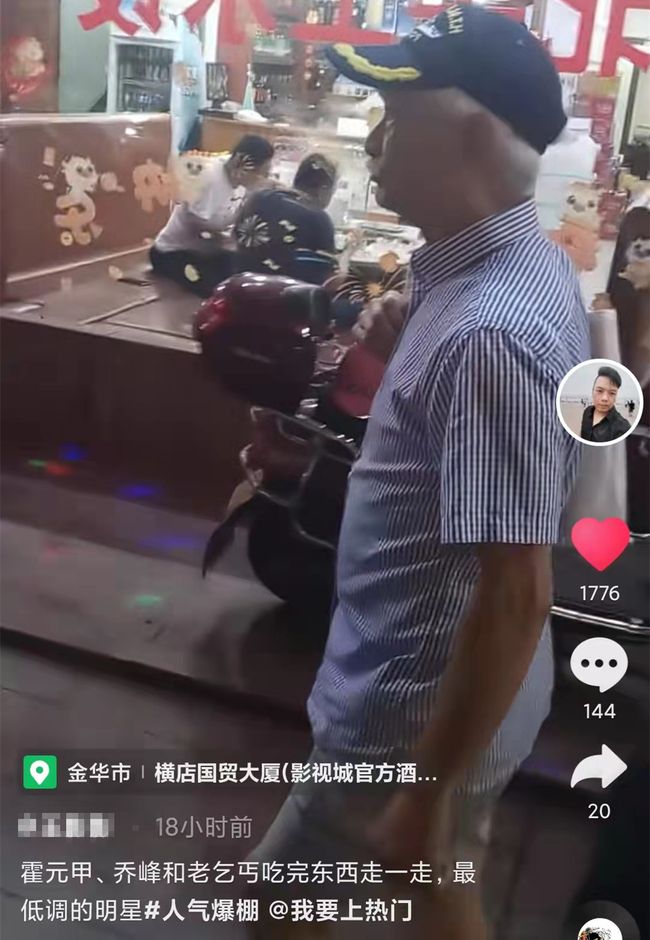Share this video via arrow icon

(599, 768)
